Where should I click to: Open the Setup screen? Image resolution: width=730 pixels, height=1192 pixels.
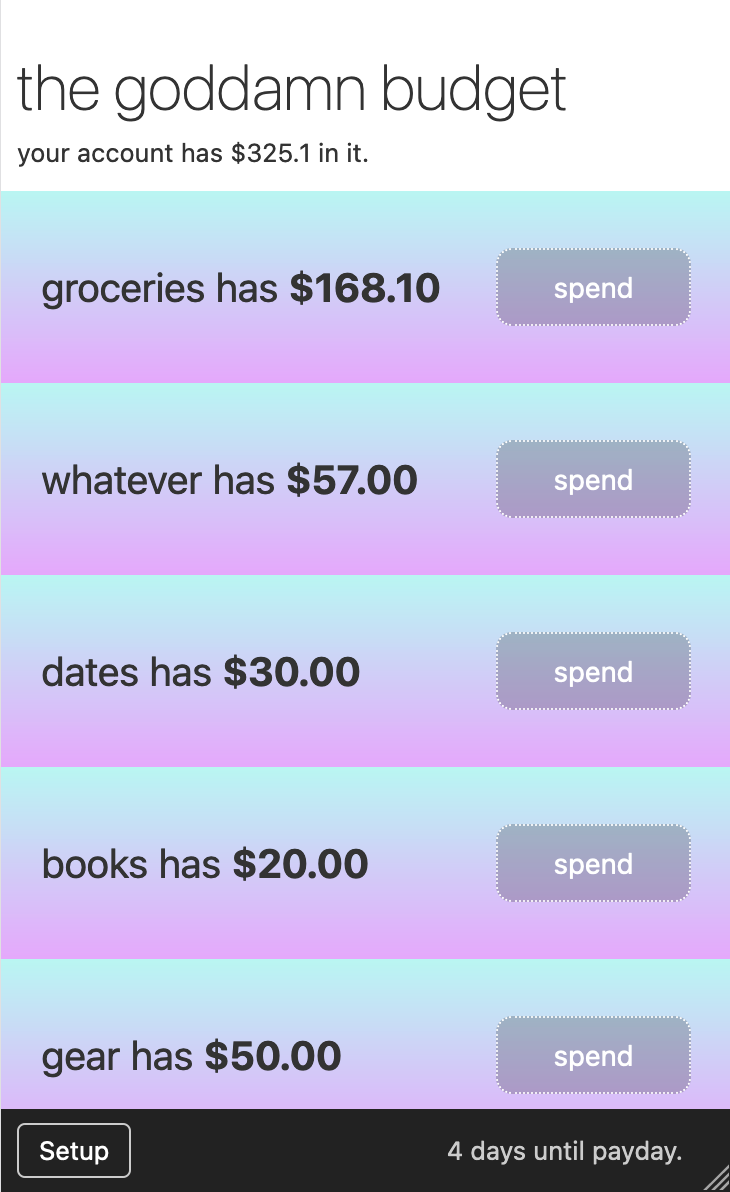pyautogui.click(x=73, y=1150)
